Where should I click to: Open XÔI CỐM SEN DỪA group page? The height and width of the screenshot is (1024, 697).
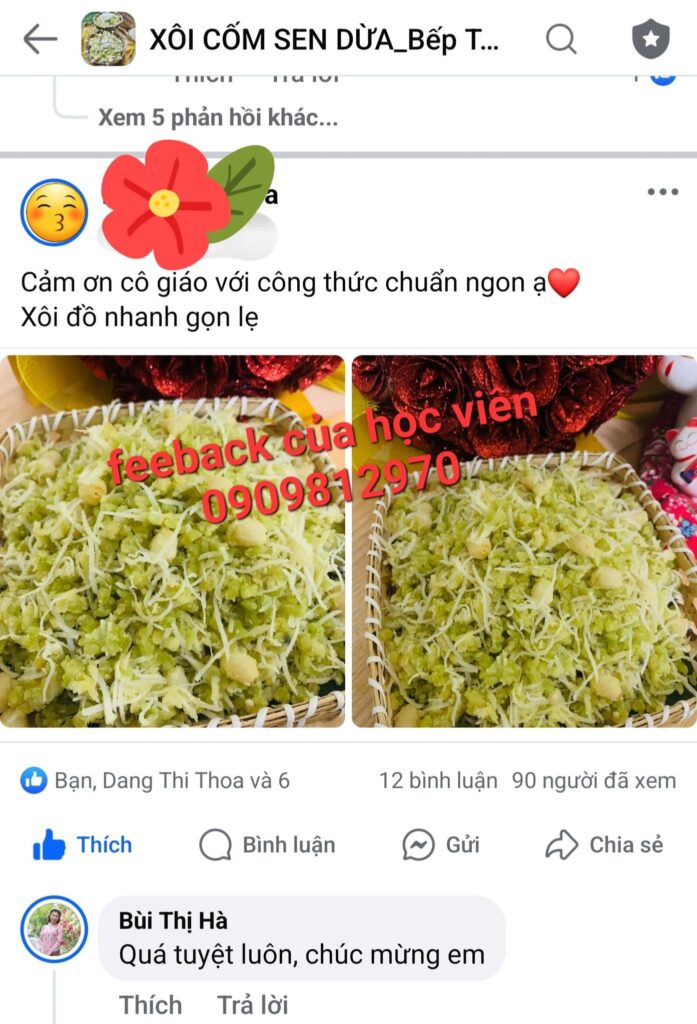[323, 40]
